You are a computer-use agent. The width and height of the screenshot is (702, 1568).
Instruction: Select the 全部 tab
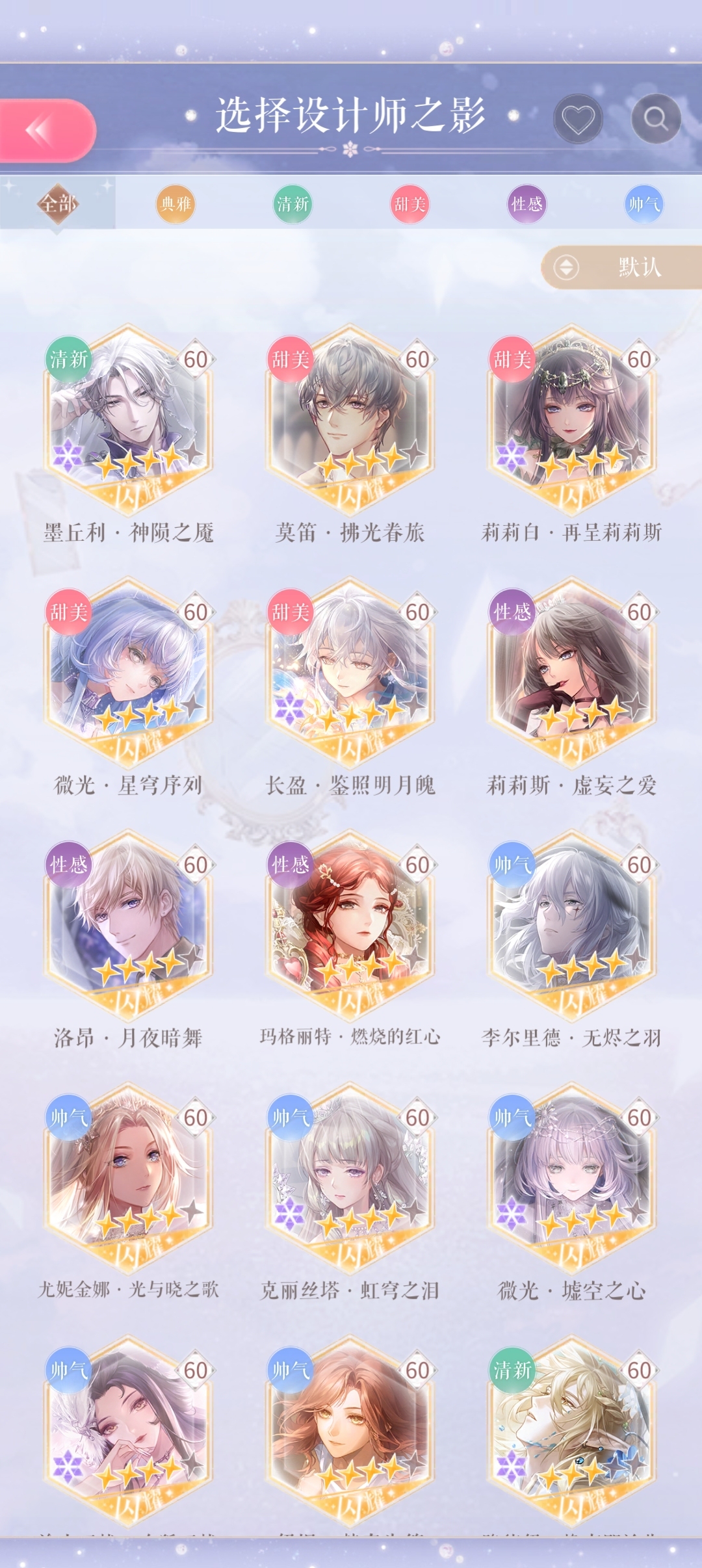58,204
